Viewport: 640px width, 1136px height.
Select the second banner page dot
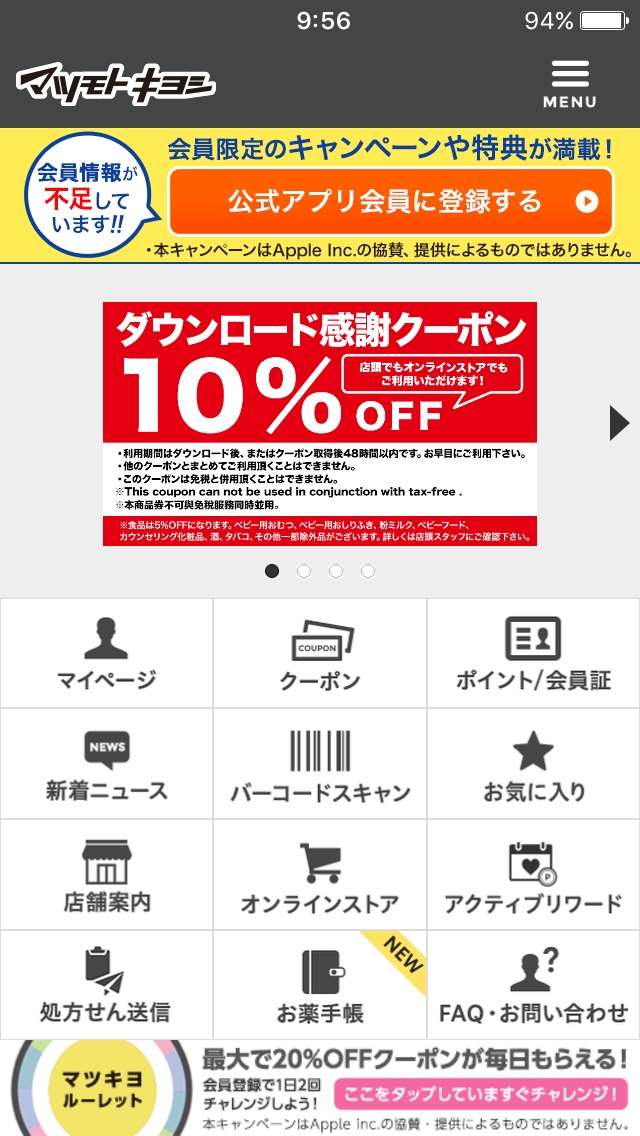pos(304,571)
